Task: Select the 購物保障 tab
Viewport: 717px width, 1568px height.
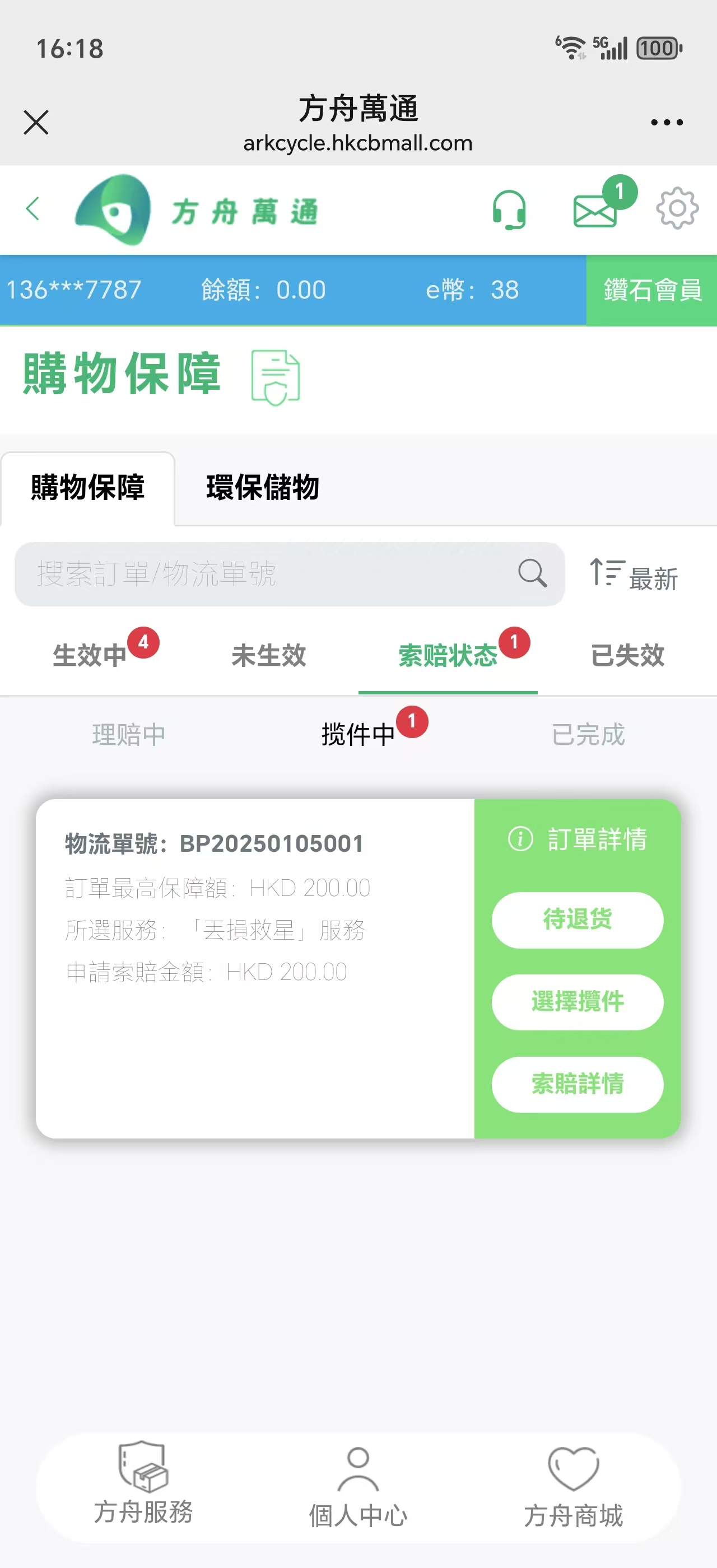Action: pos(87,488)
